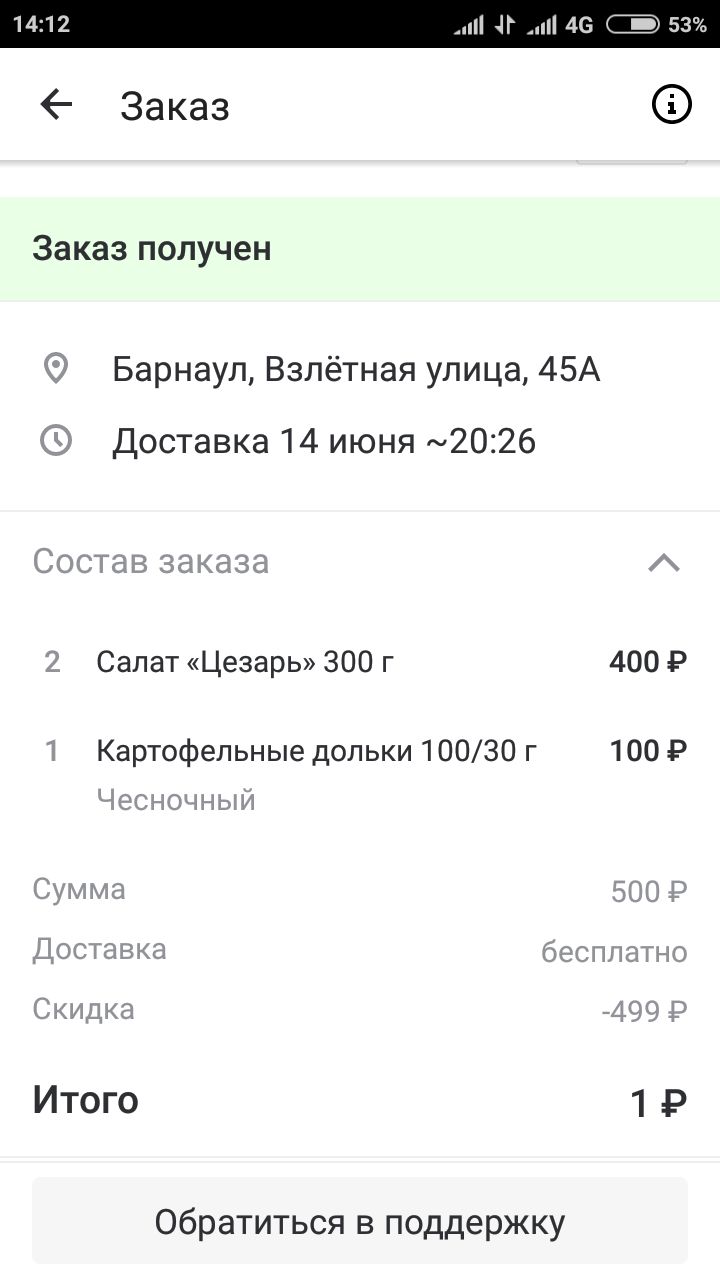The height and width of the screenshot is (1280, 720).
Task: Go back using the arrow icon
Action: click(57, 104)
